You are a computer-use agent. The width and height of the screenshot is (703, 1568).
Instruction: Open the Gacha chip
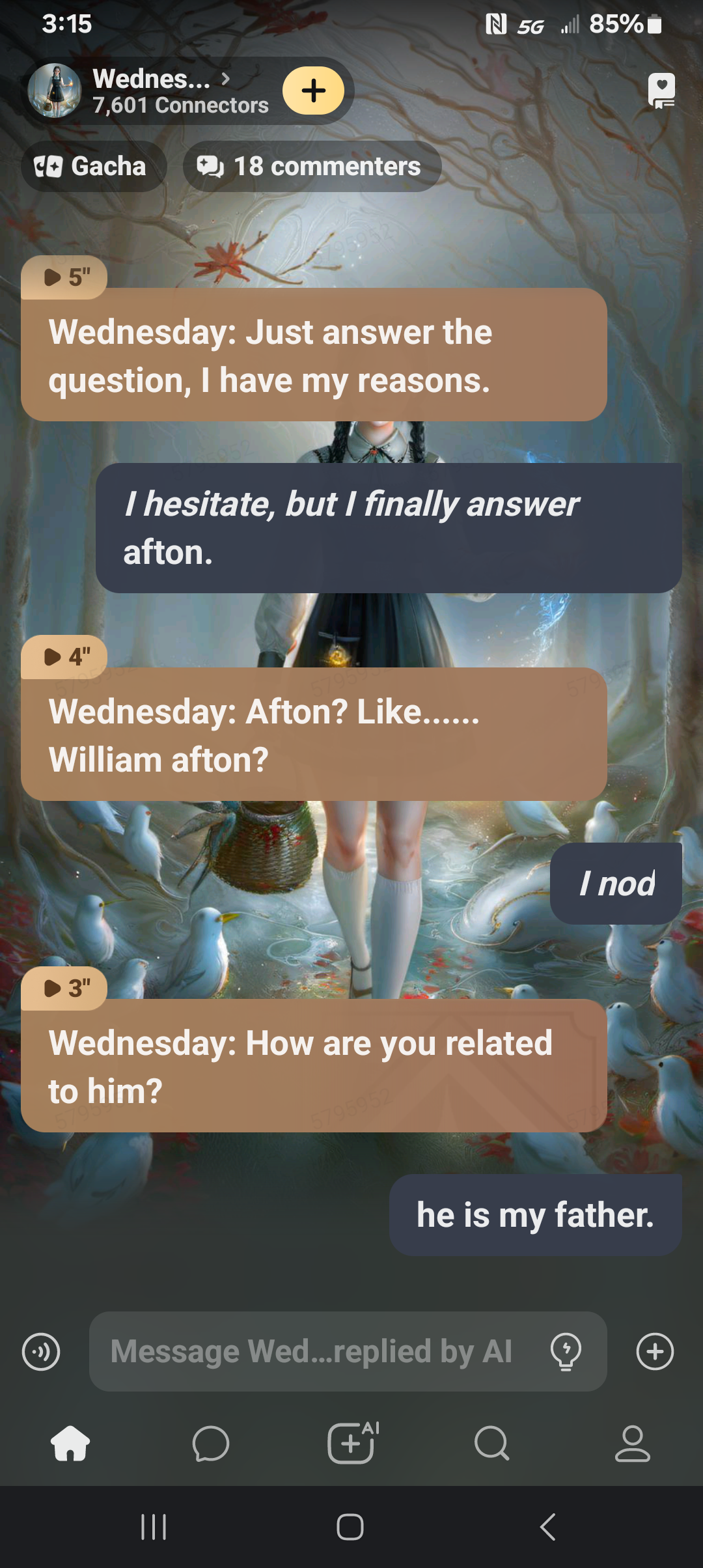[x=93, y=167]
